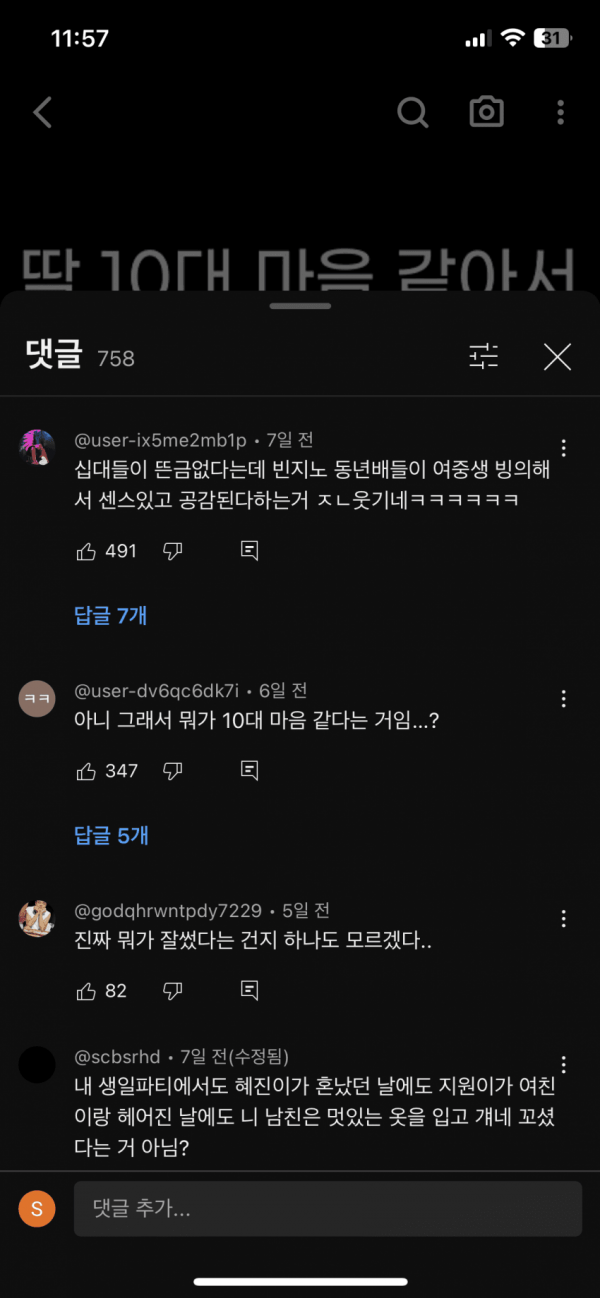Go back with the top-left arrow
Image resolution: width=600 pixels, height=1298 pixels.
(x=42, y=112)
